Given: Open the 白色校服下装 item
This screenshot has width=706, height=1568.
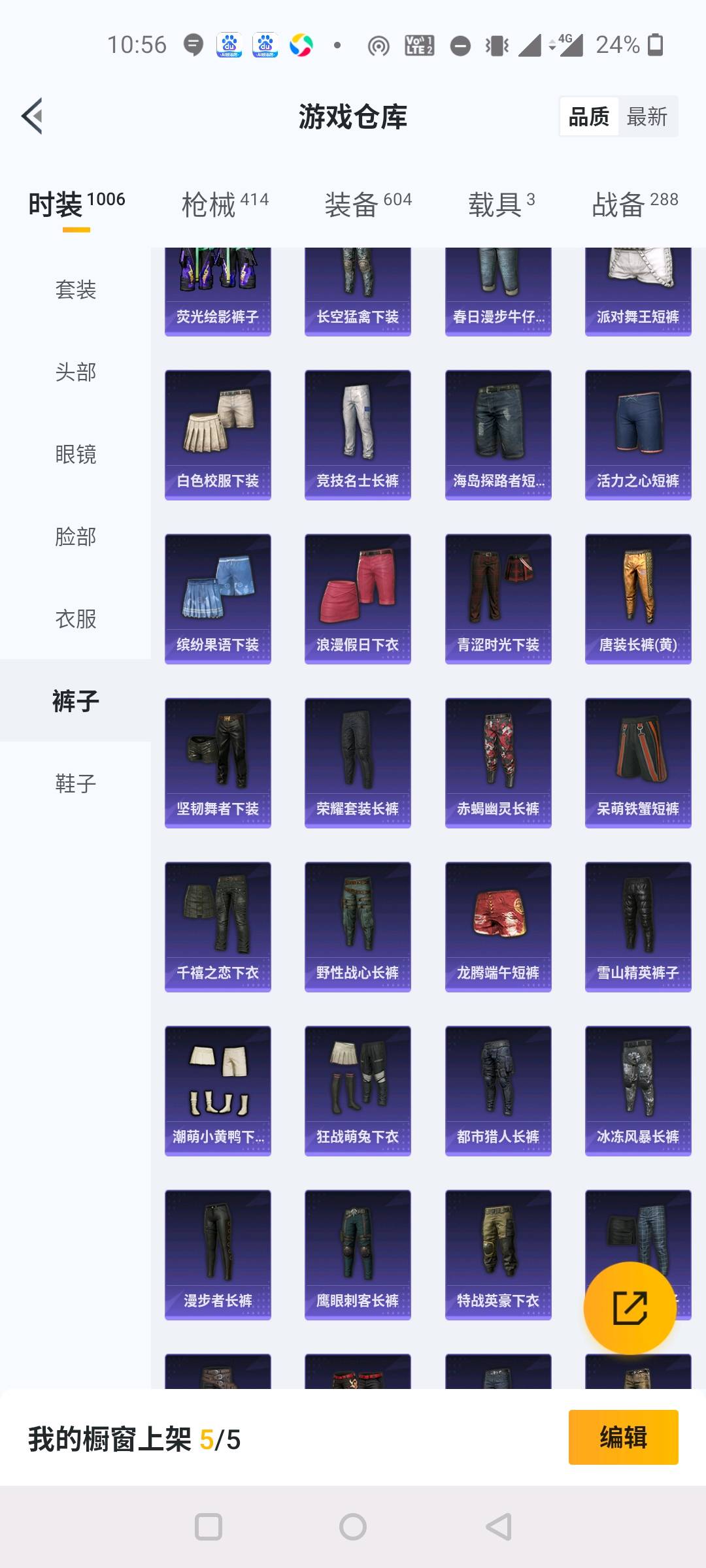Looking at the screenshot, I should pyautogui.click(x=218, y=434).
